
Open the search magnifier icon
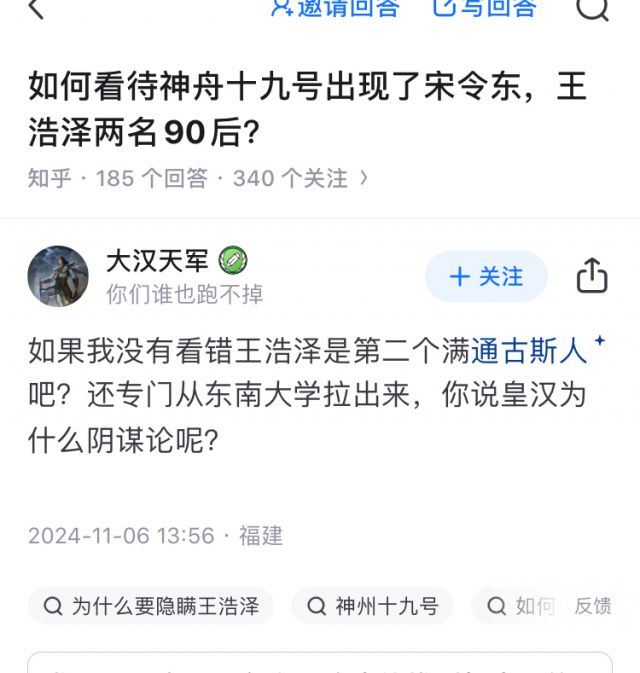[x=592, y=8]
